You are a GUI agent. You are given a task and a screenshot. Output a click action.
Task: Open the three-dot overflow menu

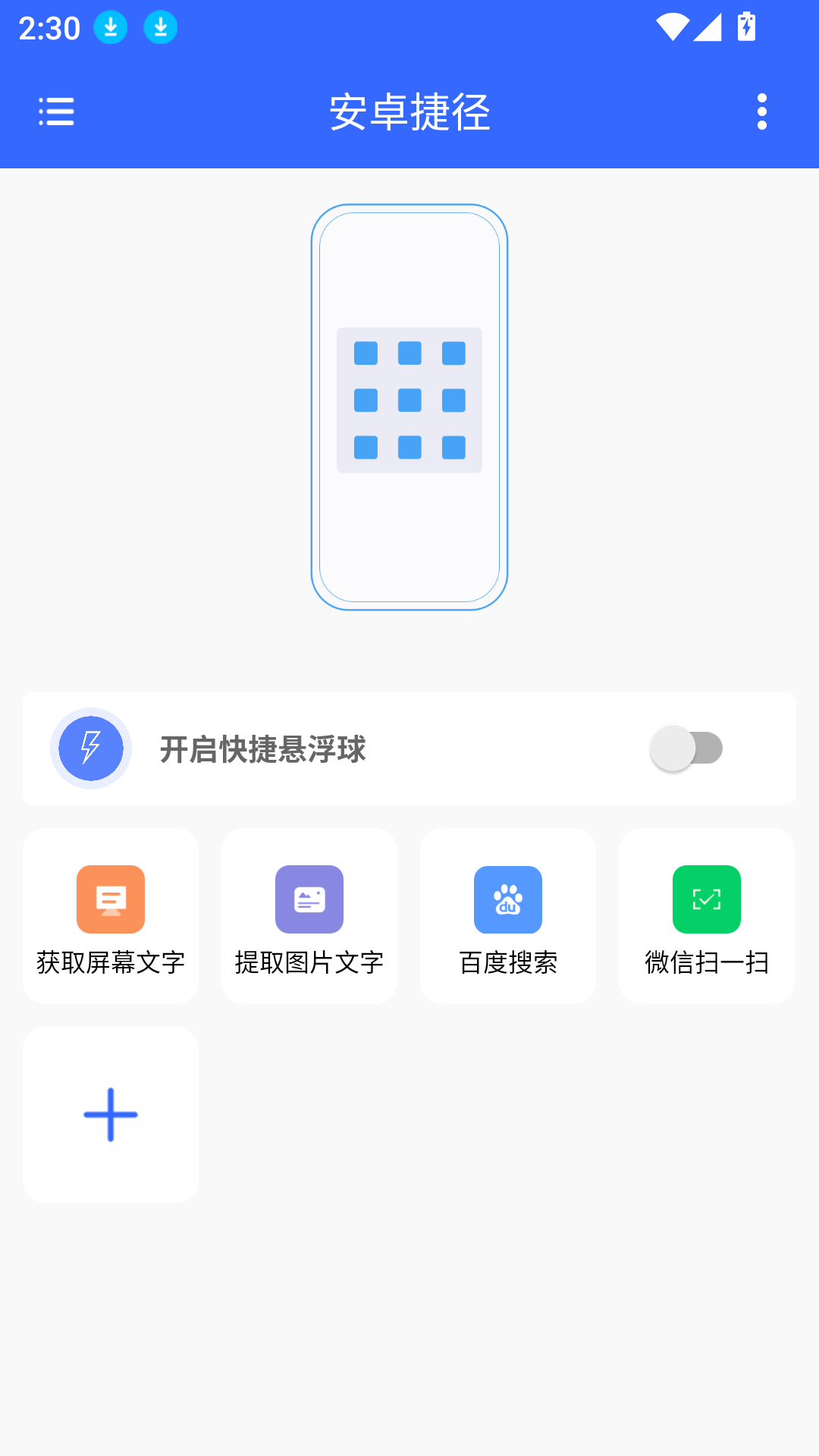[x=762, y=111]
